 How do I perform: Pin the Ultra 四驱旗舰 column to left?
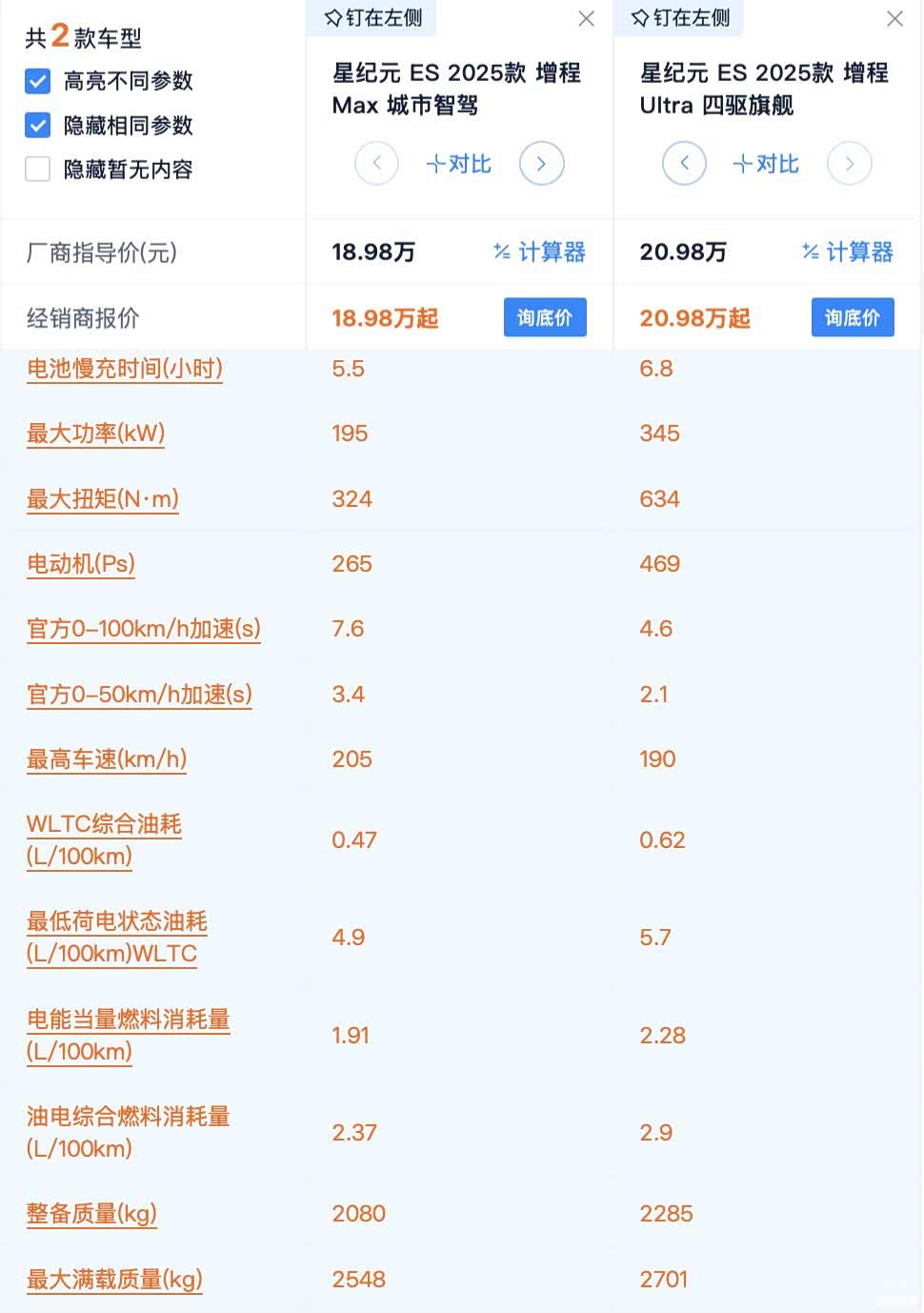(681, 18)
